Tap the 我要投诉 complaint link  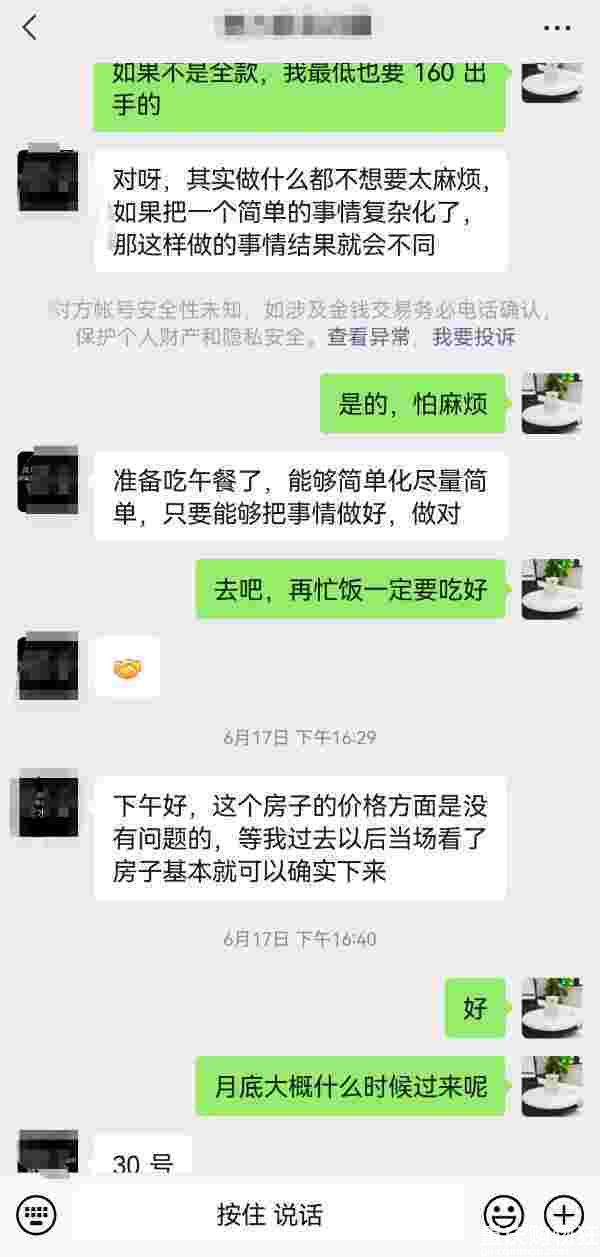click(x=473, y=337)
